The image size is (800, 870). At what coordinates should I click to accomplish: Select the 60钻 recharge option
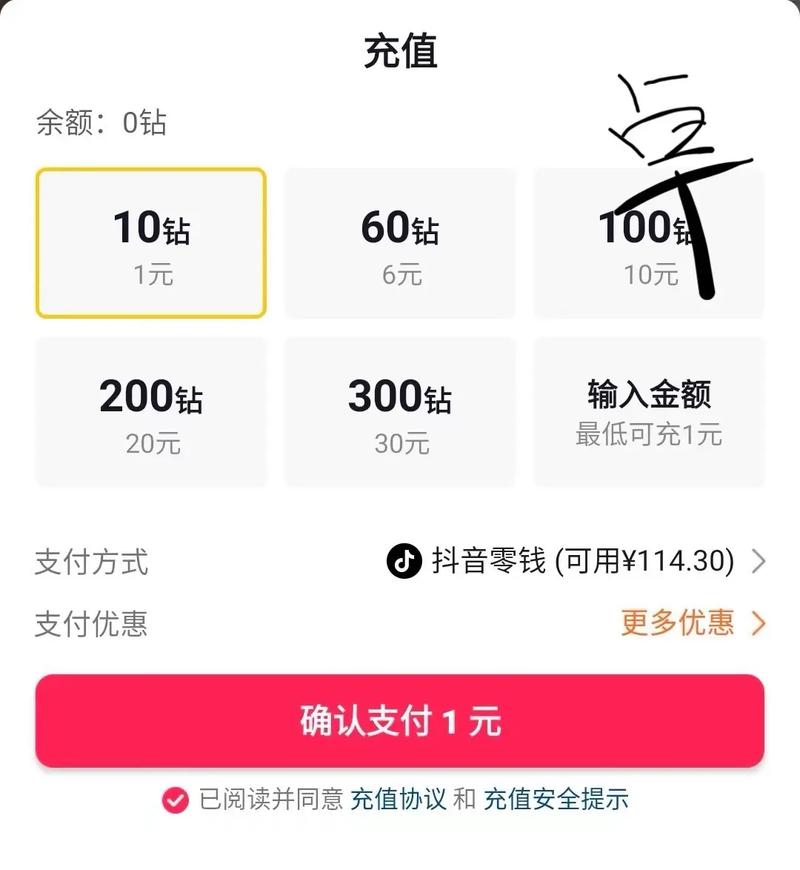click(400, 242)
